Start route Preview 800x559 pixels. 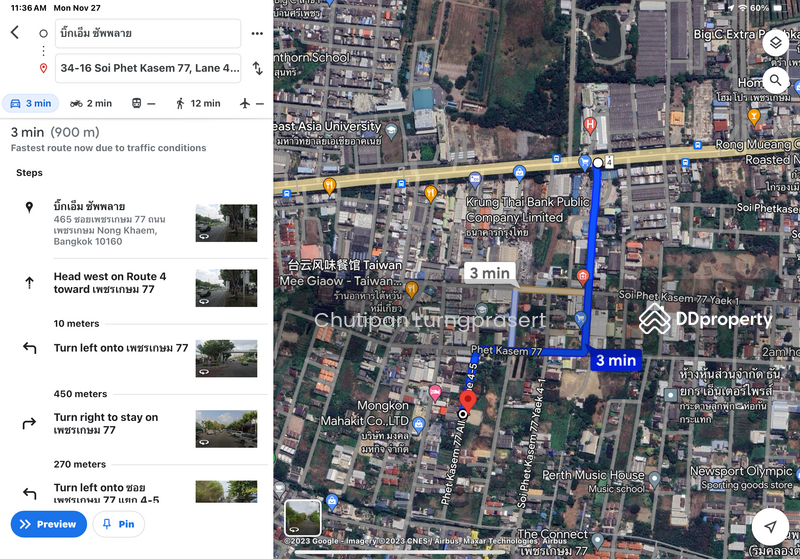pyautogui.click(x=48, y=524)
